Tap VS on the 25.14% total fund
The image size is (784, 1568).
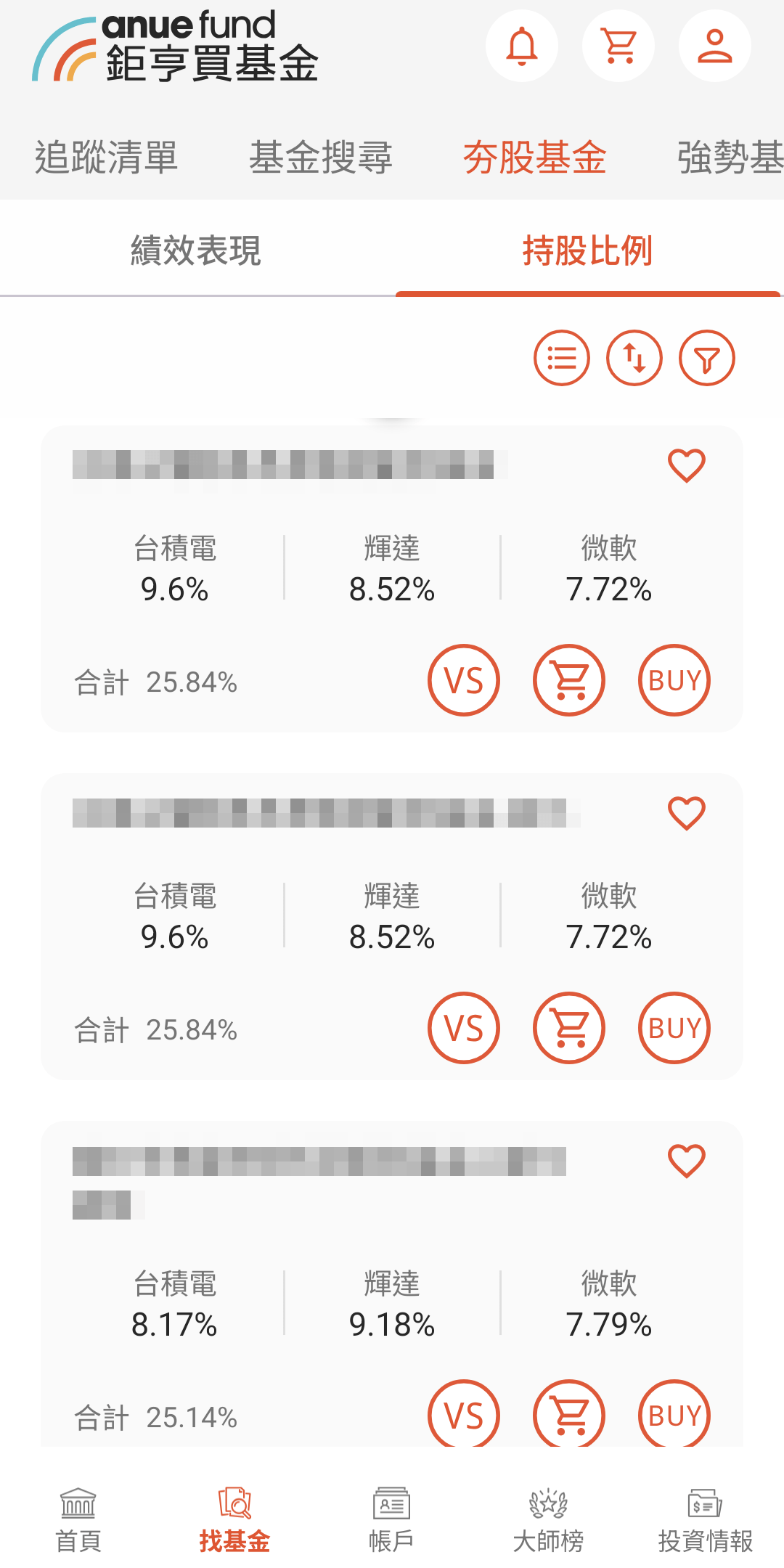[x=464, y=1414]
